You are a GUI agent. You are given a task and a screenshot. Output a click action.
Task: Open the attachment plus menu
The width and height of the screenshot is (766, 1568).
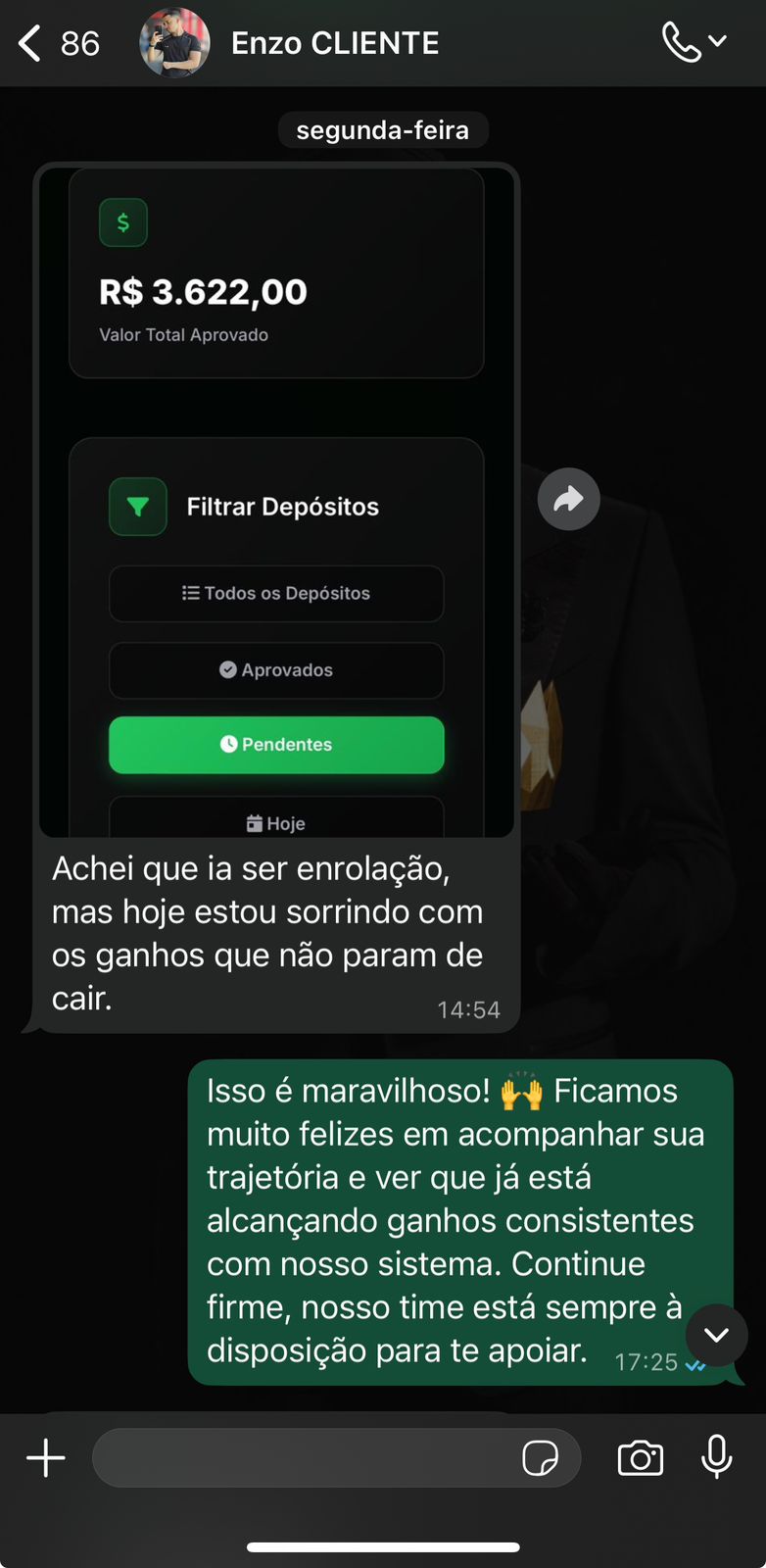click(x=46, y=1458)
